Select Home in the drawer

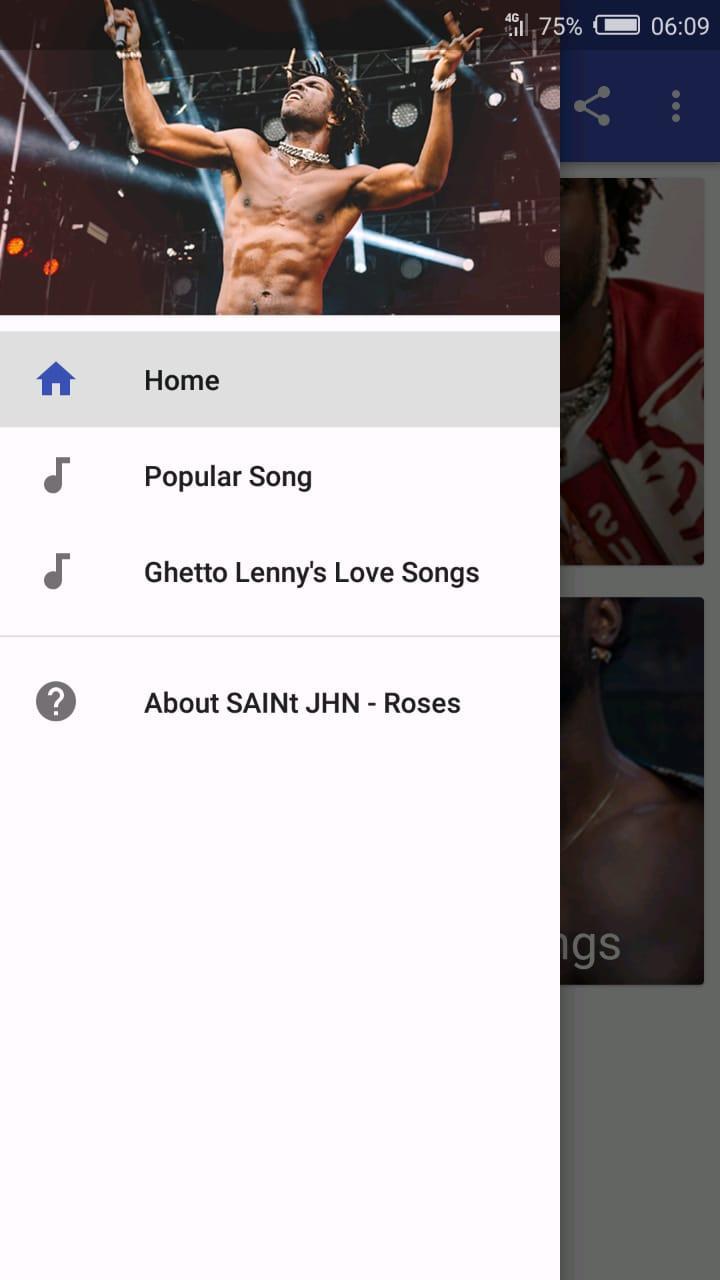181,380
